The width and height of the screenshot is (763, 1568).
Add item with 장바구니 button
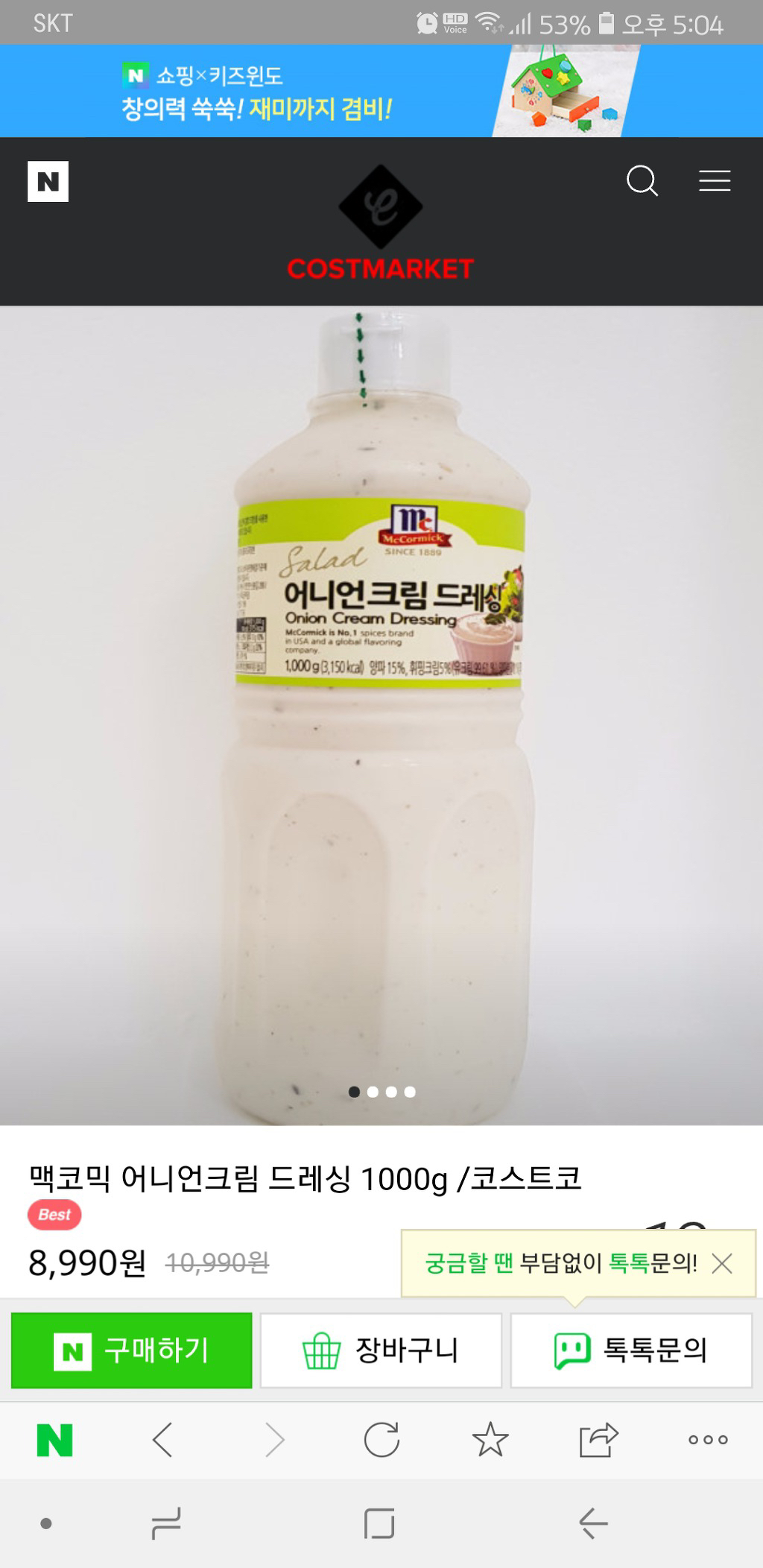(x=381, y=1350)
